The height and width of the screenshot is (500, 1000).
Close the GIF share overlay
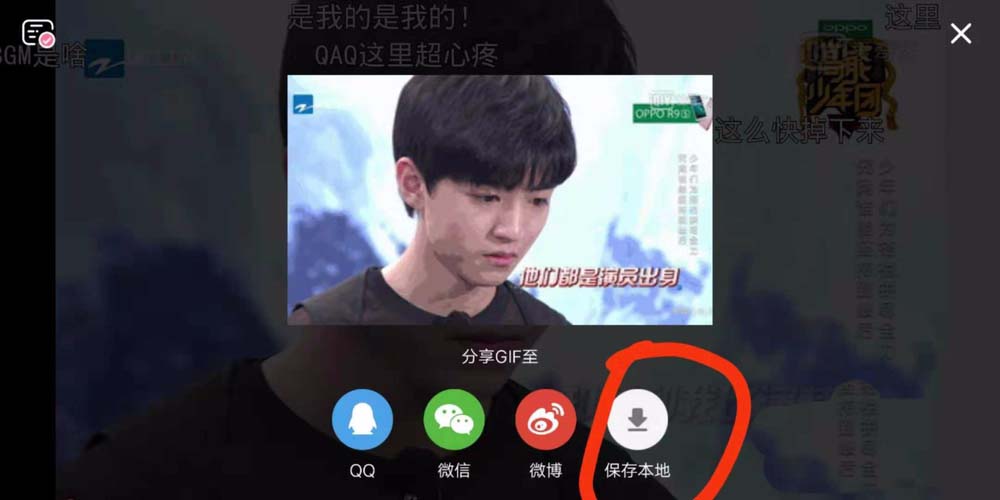pyautogui.click(x=960, y=34)
